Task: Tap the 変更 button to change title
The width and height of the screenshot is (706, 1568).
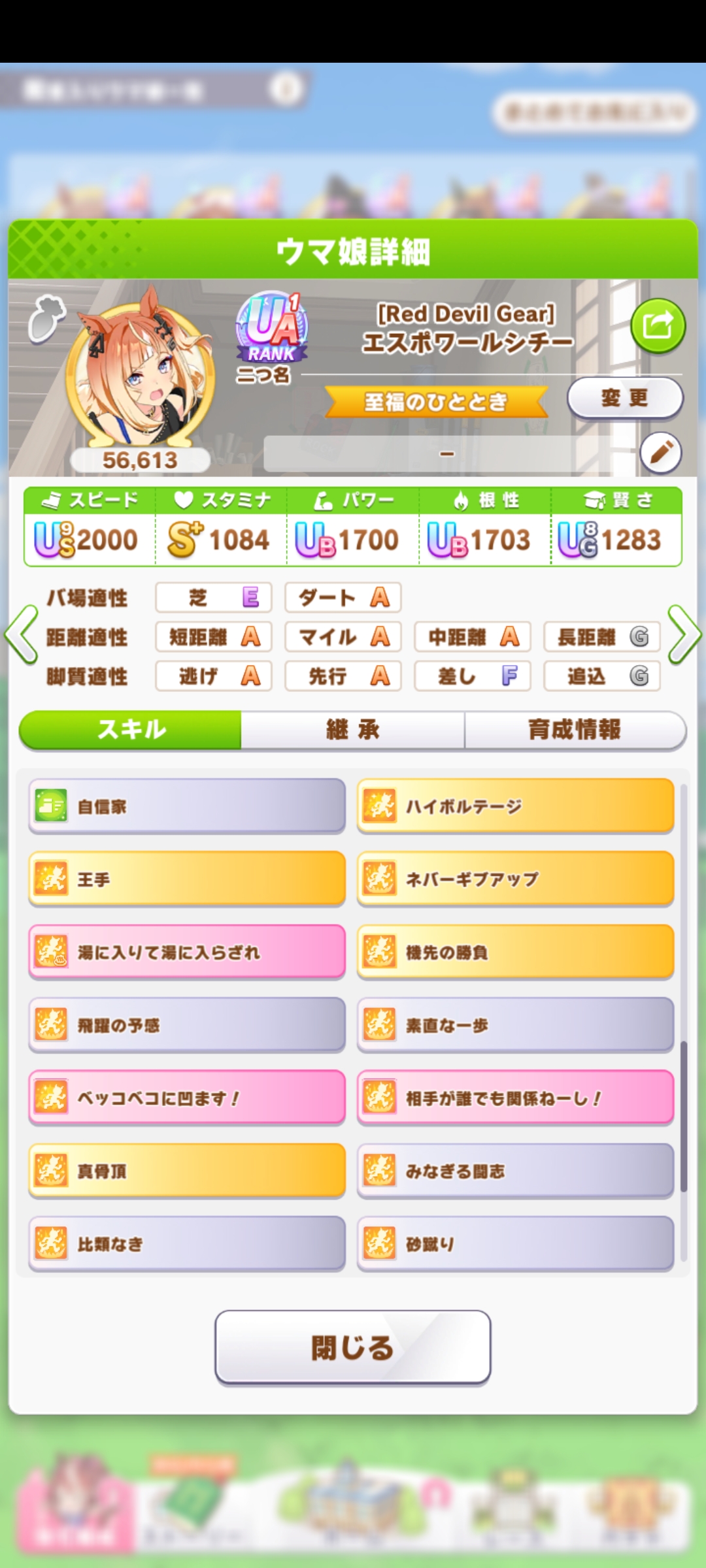Action: [624, 398]
